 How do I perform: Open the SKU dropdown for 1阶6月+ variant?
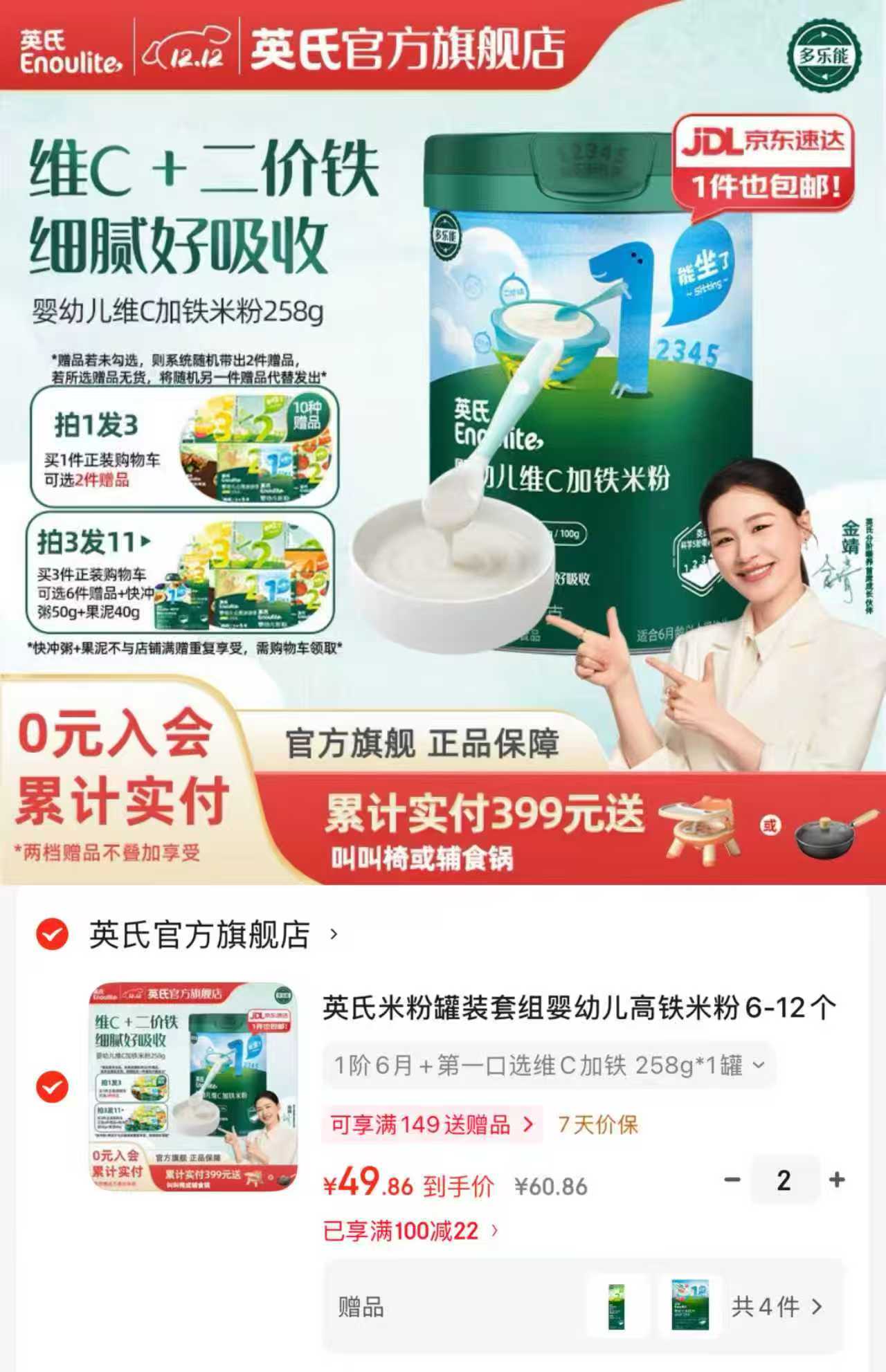759,1065
